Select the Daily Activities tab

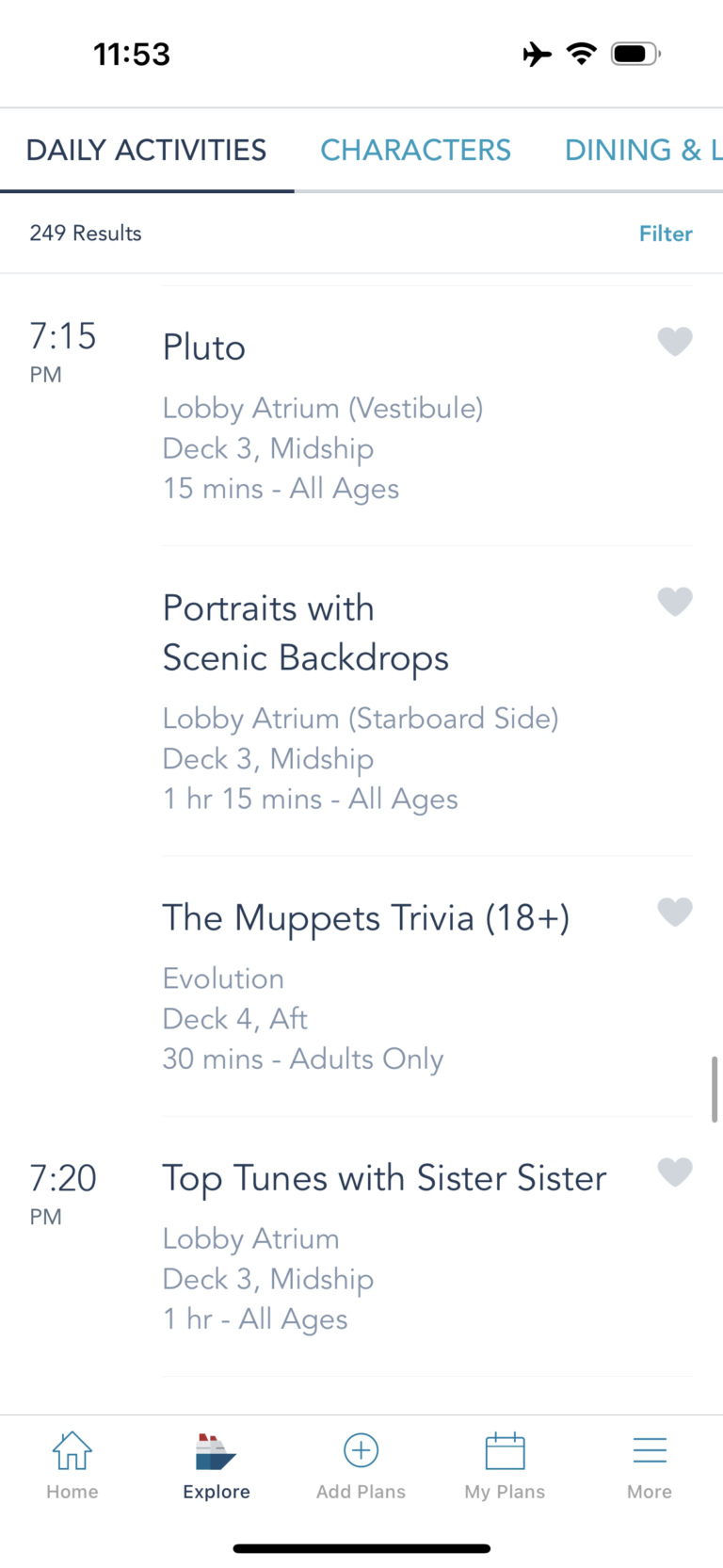pos(146,150)
